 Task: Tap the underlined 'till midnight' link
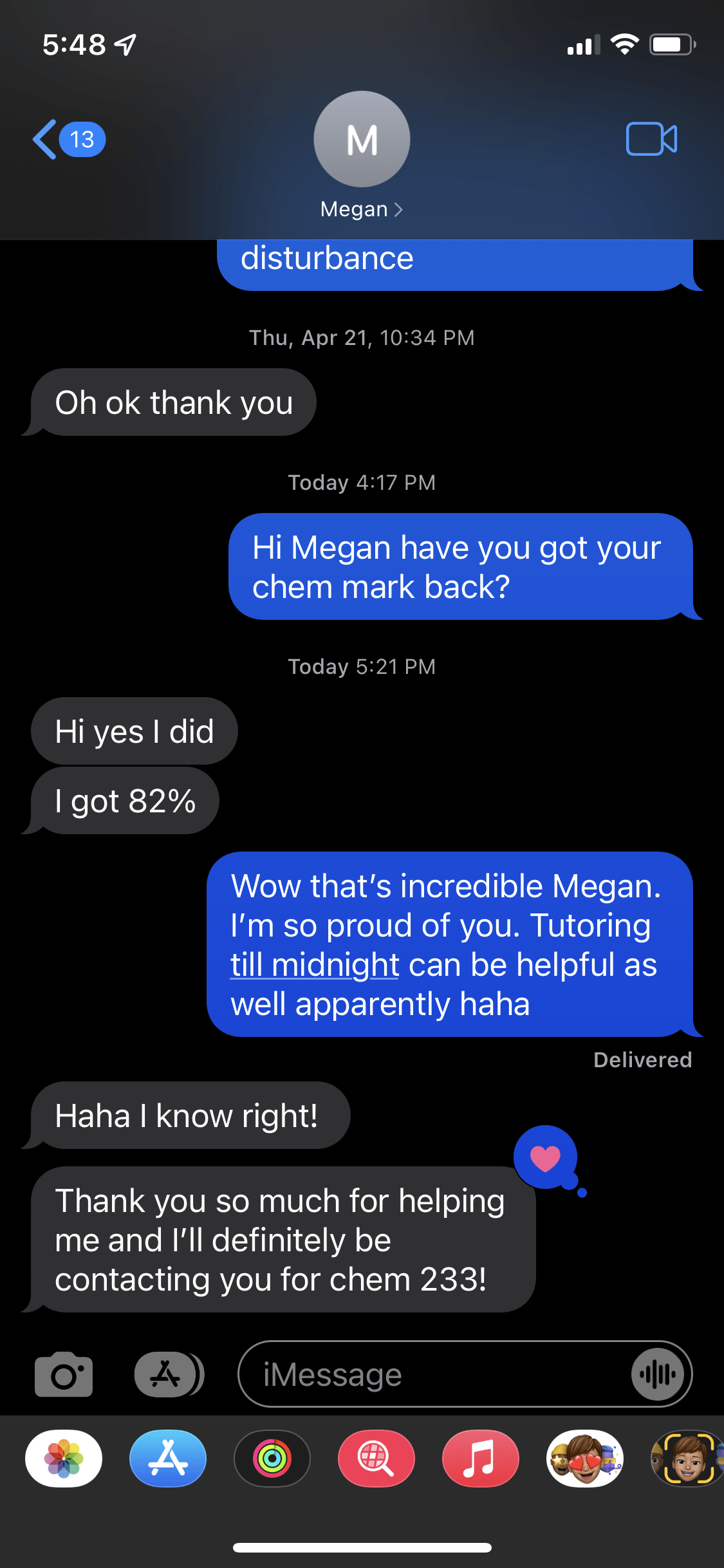click(315, 965)
